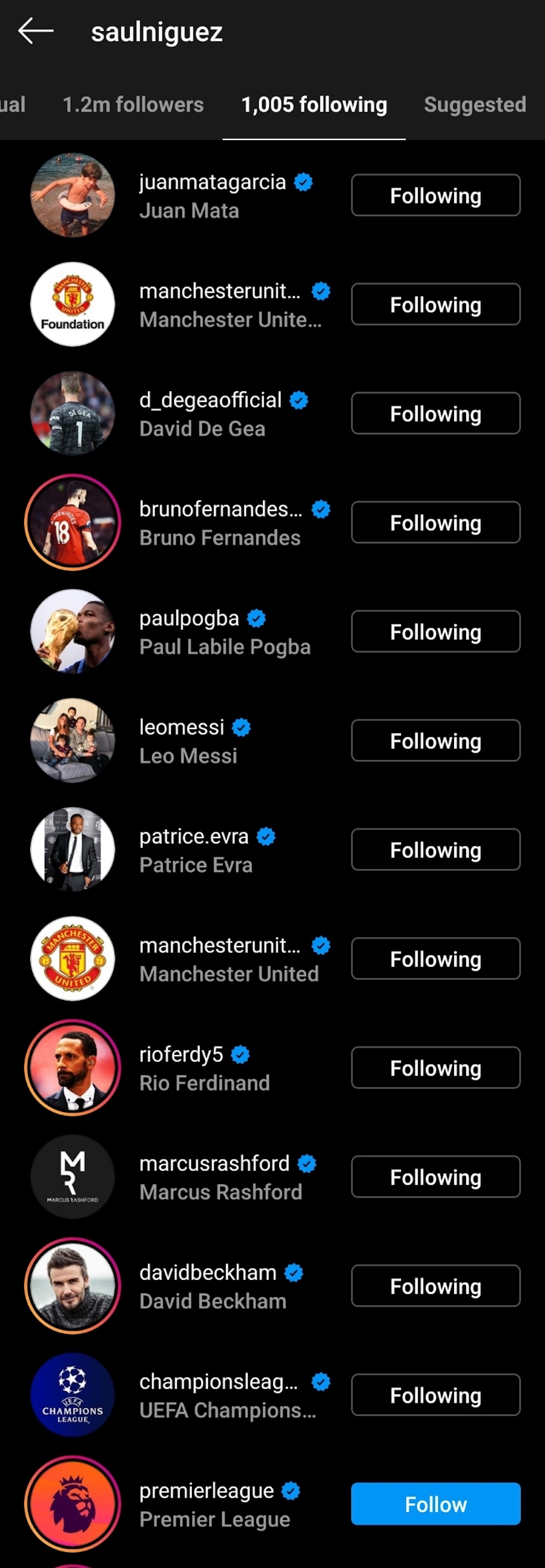Open Manchester United Foundation profile picture
Viewport: 545px width, 1568px height.
pyautogui.click(x=73, y=304)
